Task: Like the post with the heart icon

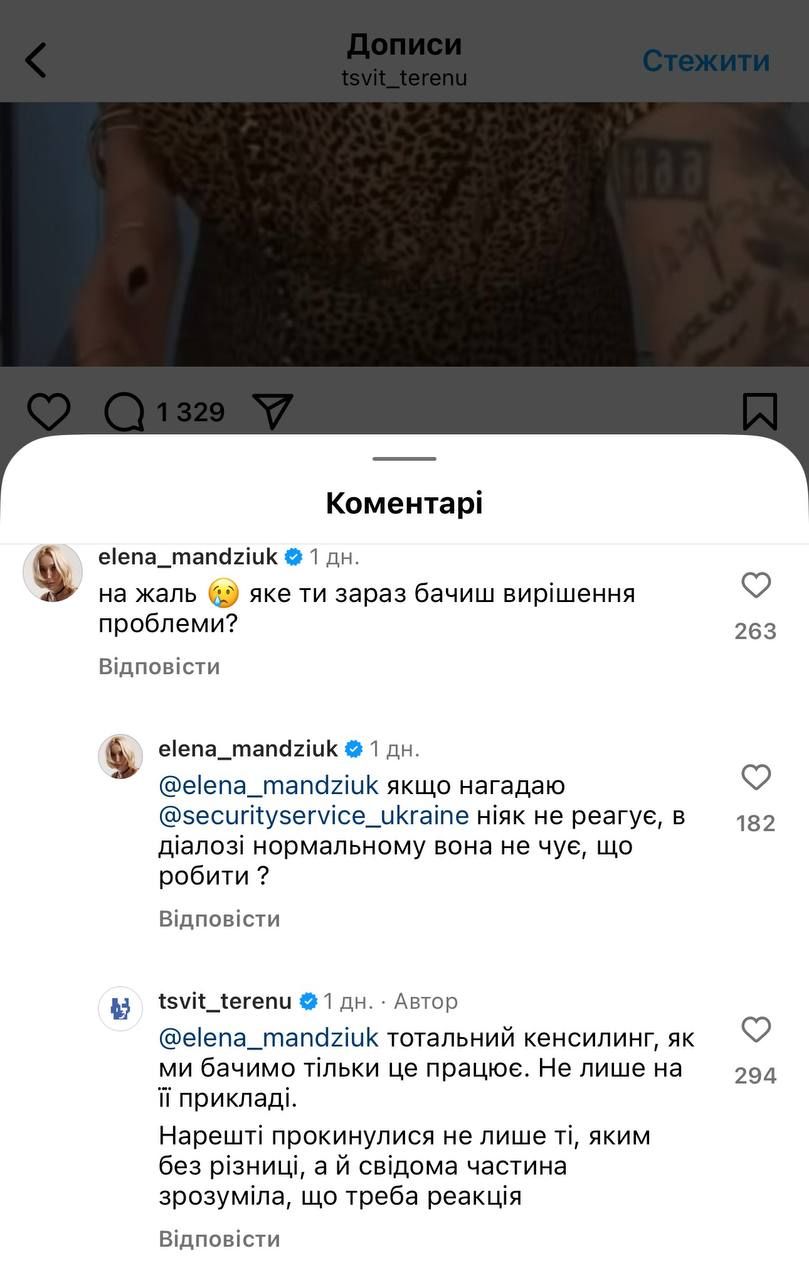Action: tap(48, 411)
